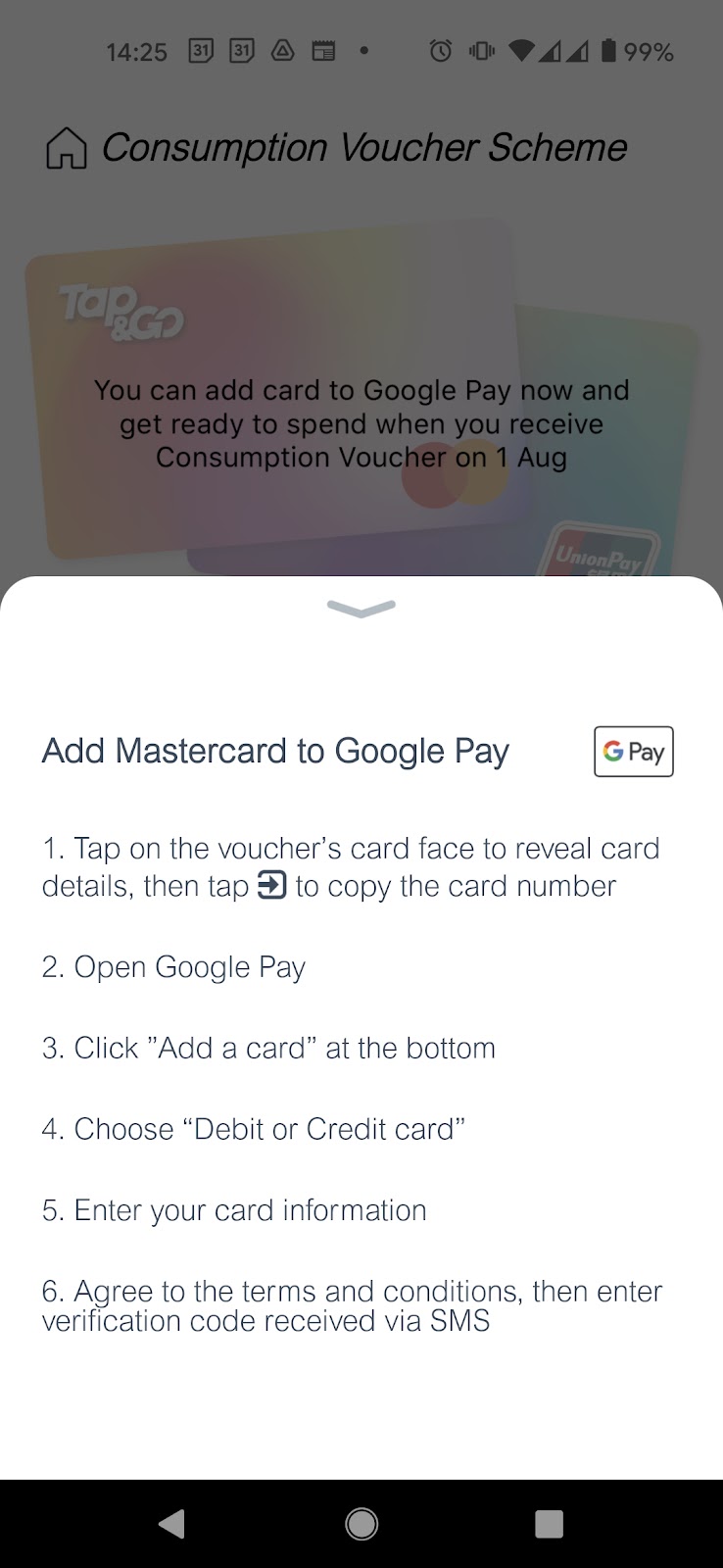The height and width of the screenshot is (1568, 723).
Task: Tap the system back button
Action: pyautogui.click(x=172, y=1523)
